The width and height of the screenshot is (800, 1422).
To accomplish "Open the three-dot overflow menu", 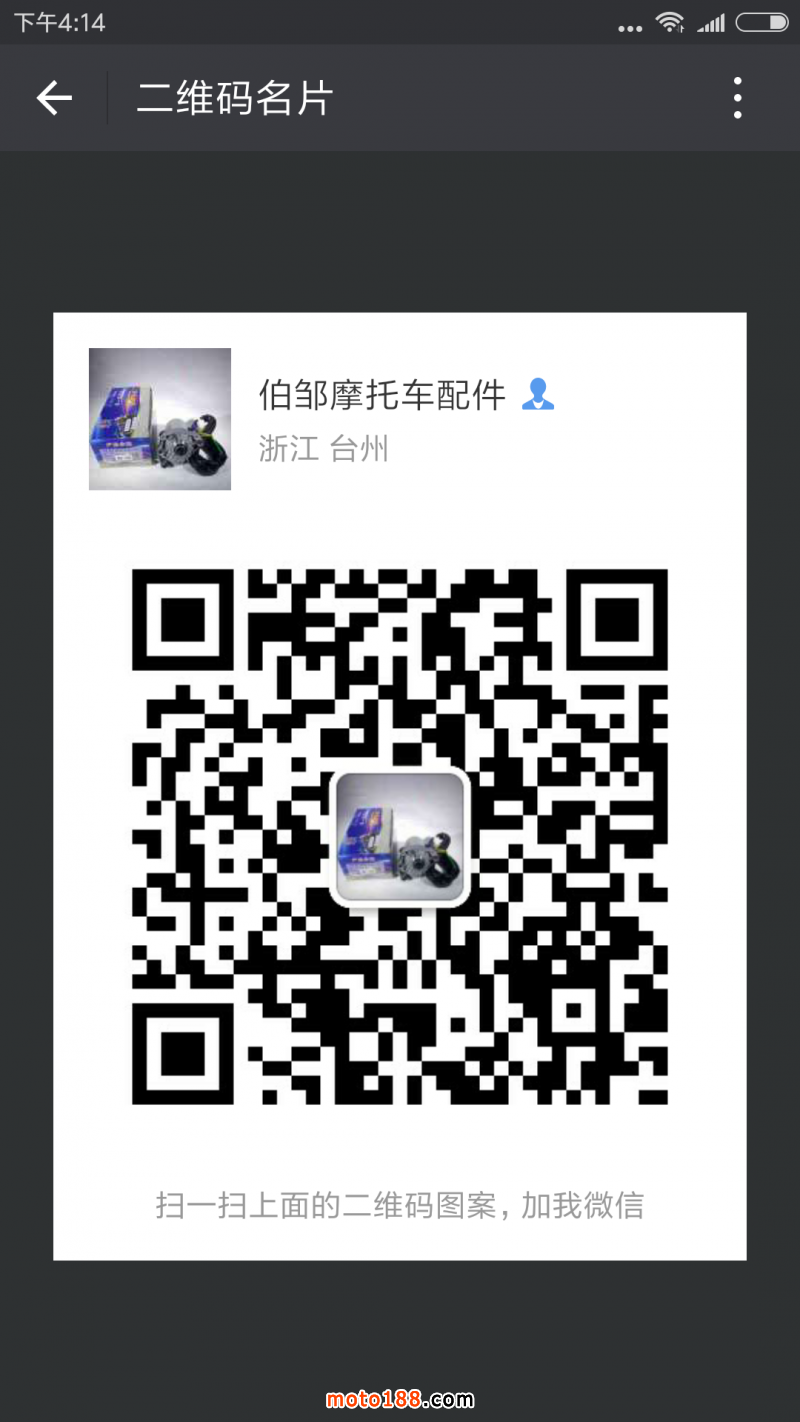I will (737, 97).
